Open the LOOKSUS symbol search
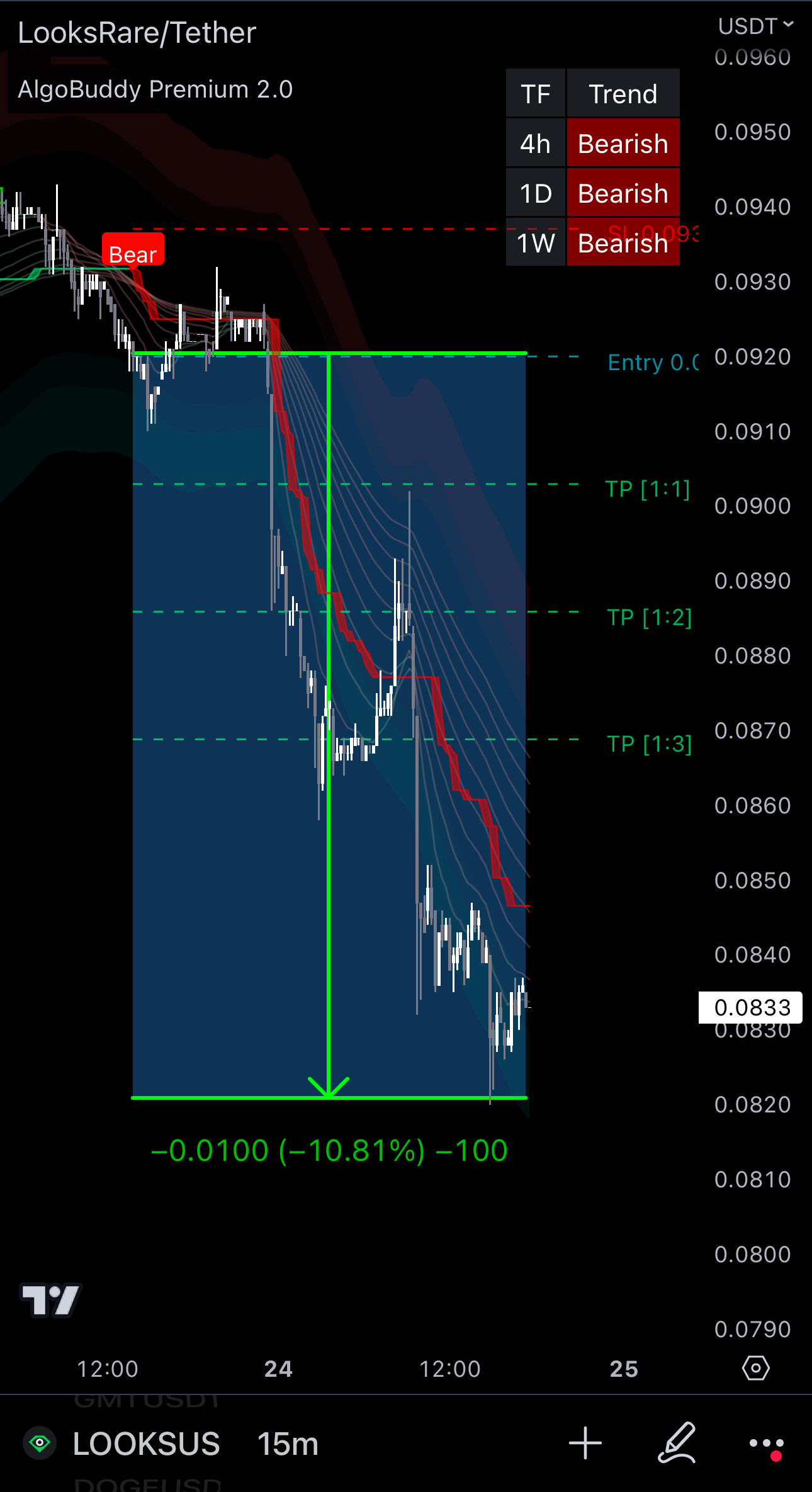Viewport: 812px width, 1492px height. pyautogui.click(x=146, y=1444)
